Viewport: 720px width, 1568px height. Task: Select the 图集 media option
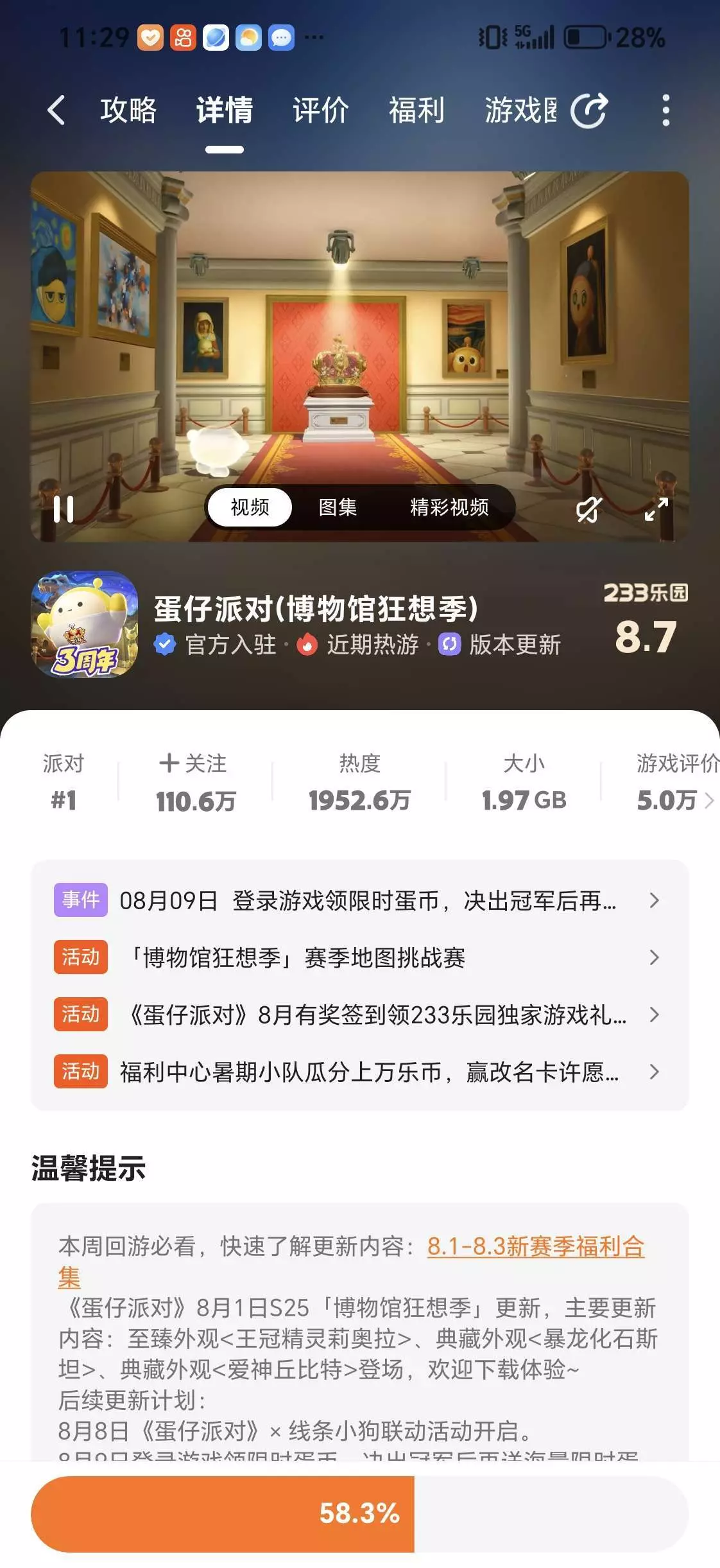338,507
